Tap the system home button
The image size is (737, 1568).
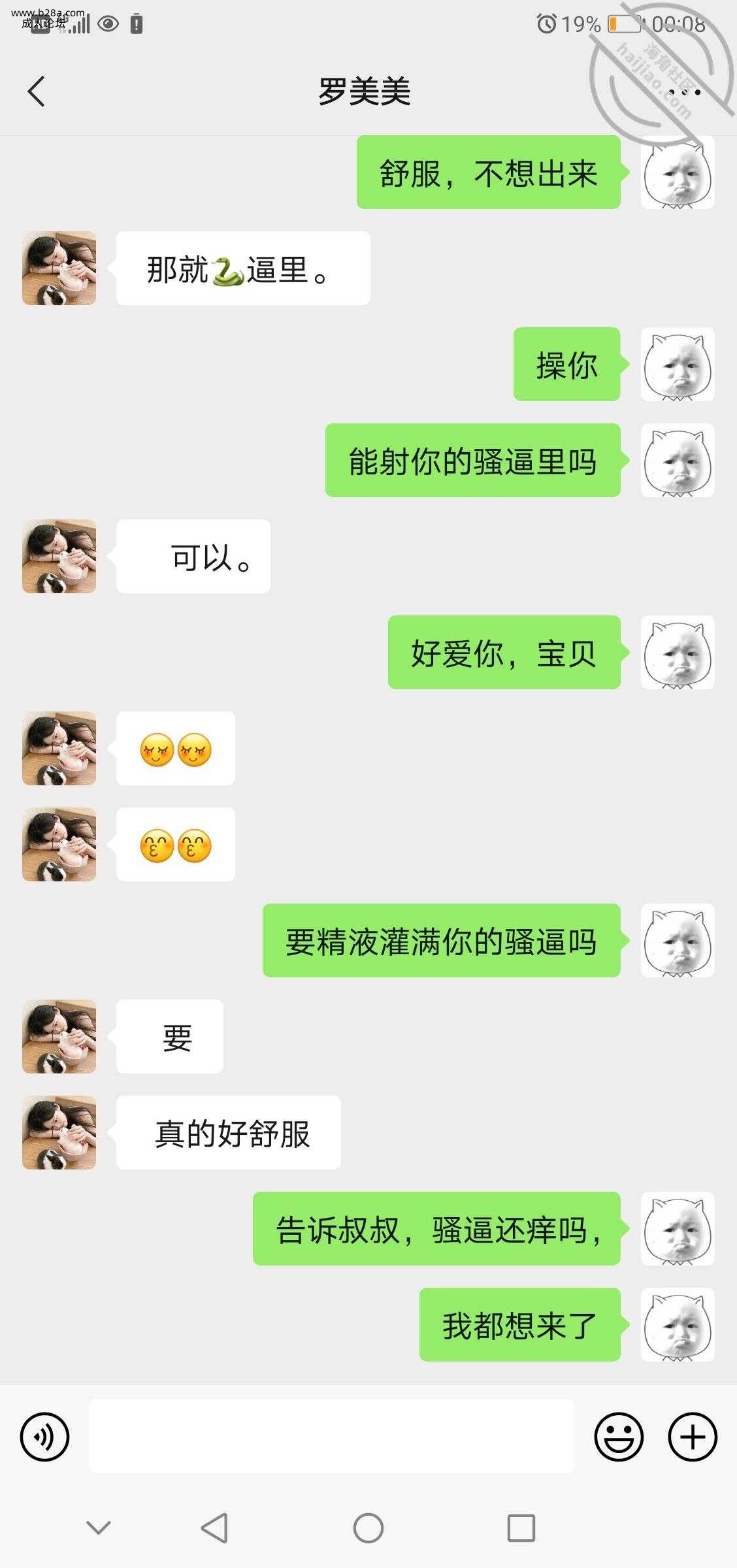coord(368,1528)
